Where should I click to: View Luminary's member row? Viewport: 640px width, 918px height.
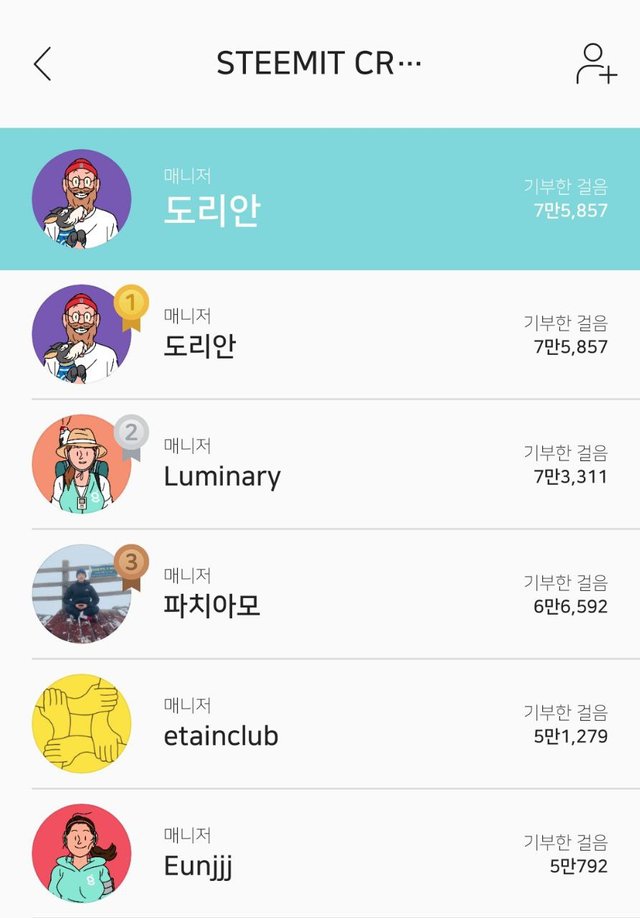[x=320, y=464]
